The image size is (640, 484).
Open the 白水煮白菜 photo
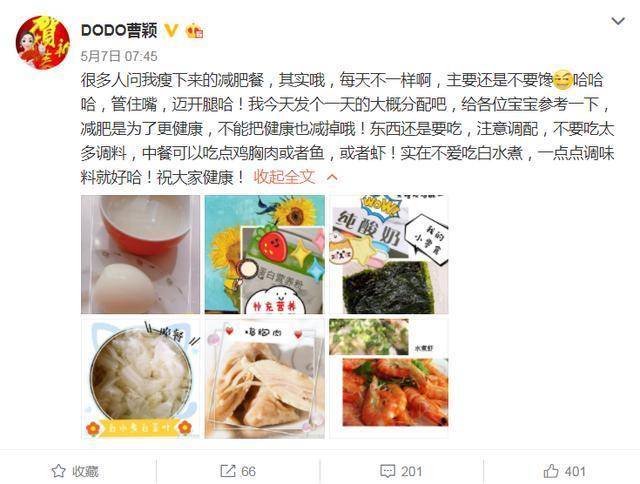point(140,378)
